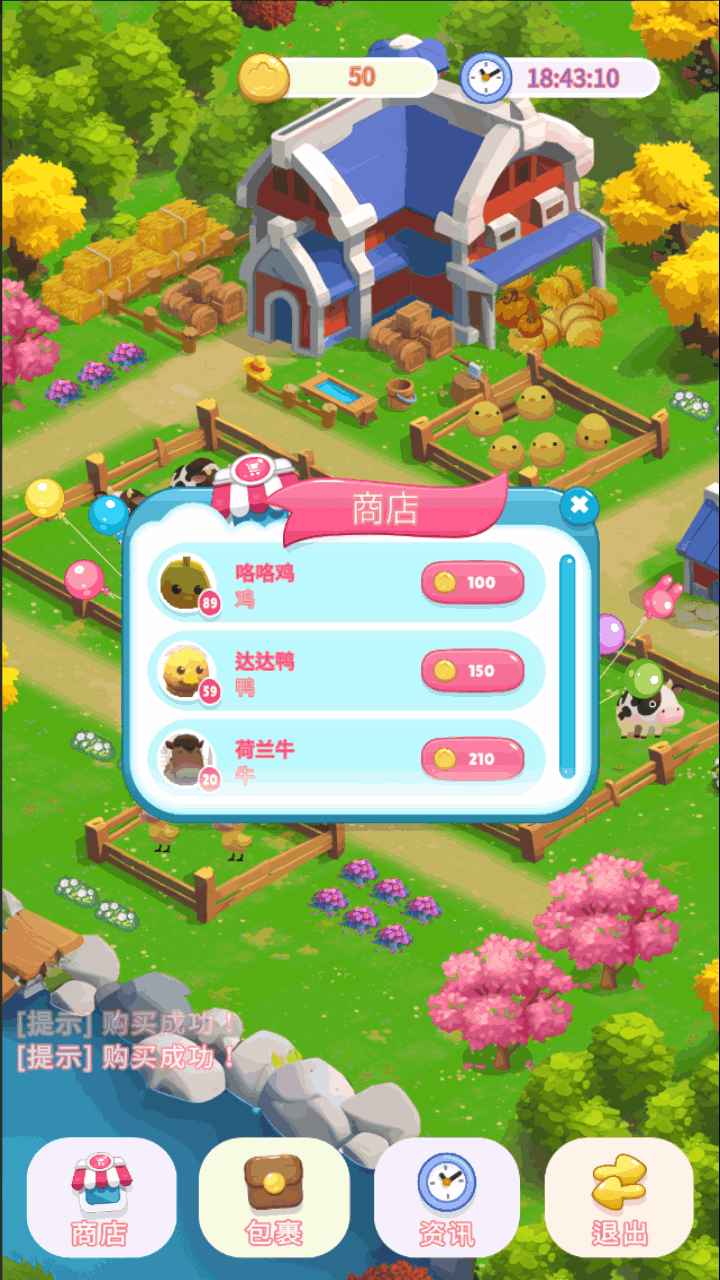Buy 达达鸭 for 150 coins
This screenshot has width=720, height=1280.
point(472,670)
